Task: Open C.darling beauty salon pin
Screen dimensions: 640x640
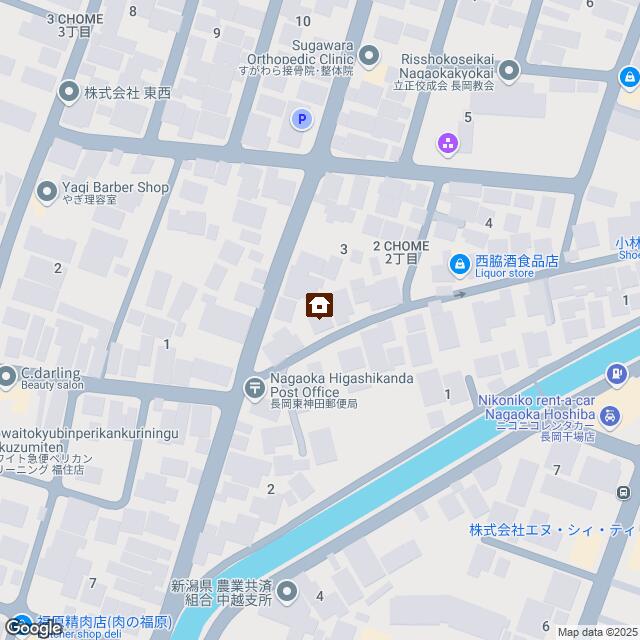Action: click(x=8, y=377)
